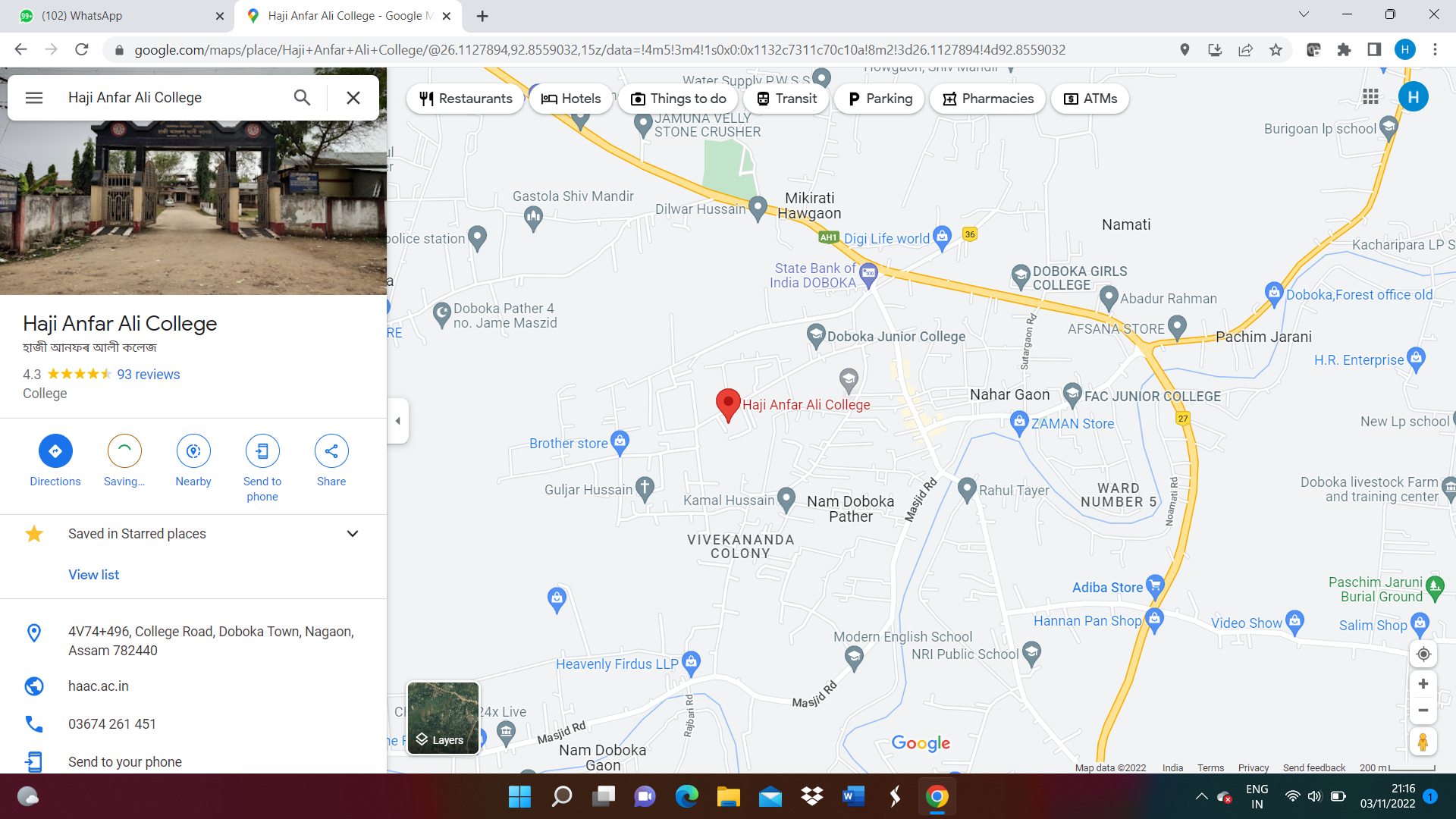This screenshot has width=1456, height=819.
Task: Select the Pharmacies chip
Action: point(987,99)
